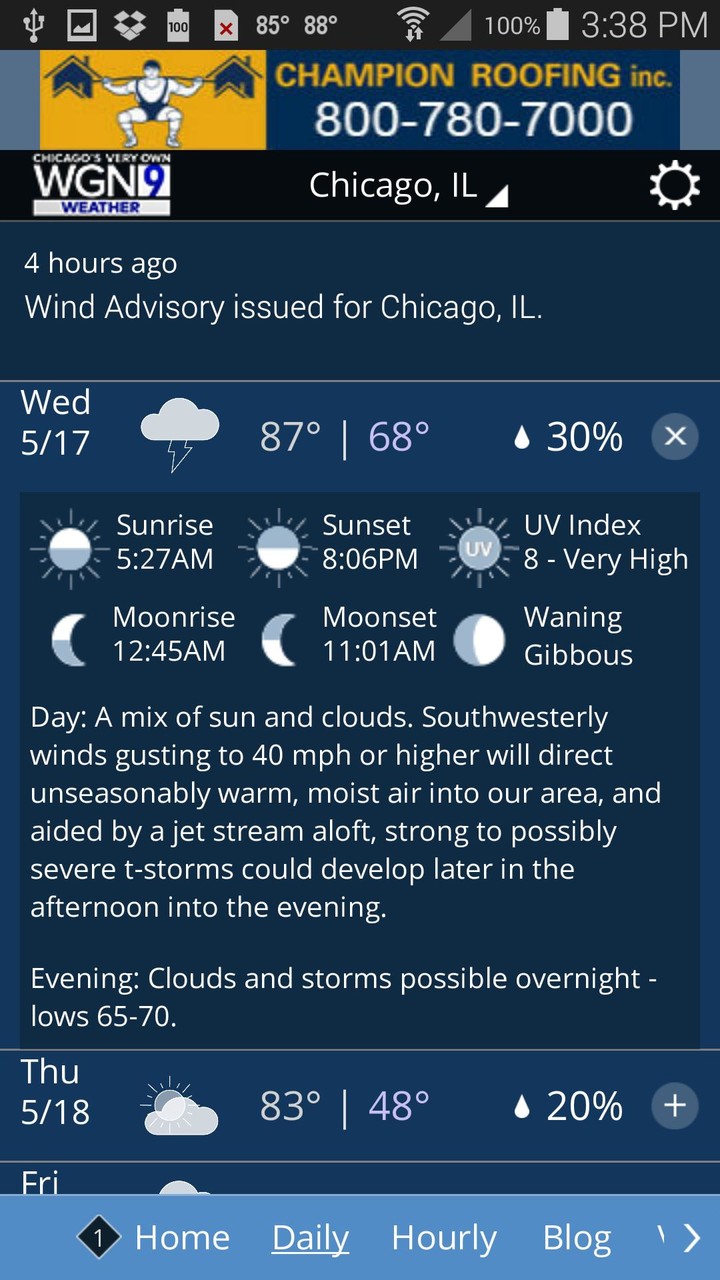Tap the Champion Roofing banner ad

point(360,100)
